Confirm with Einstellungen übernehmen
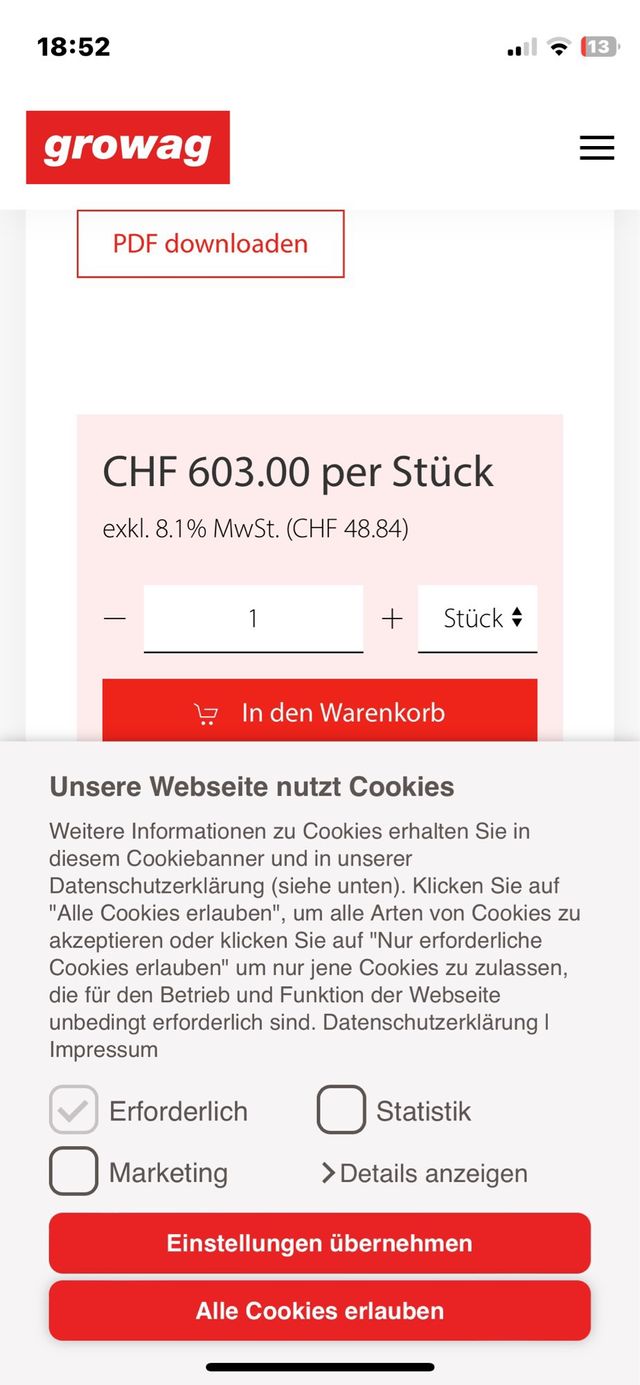This screenshot has height=1385, width=640. pyautogui.click(x=320, y=1243)
